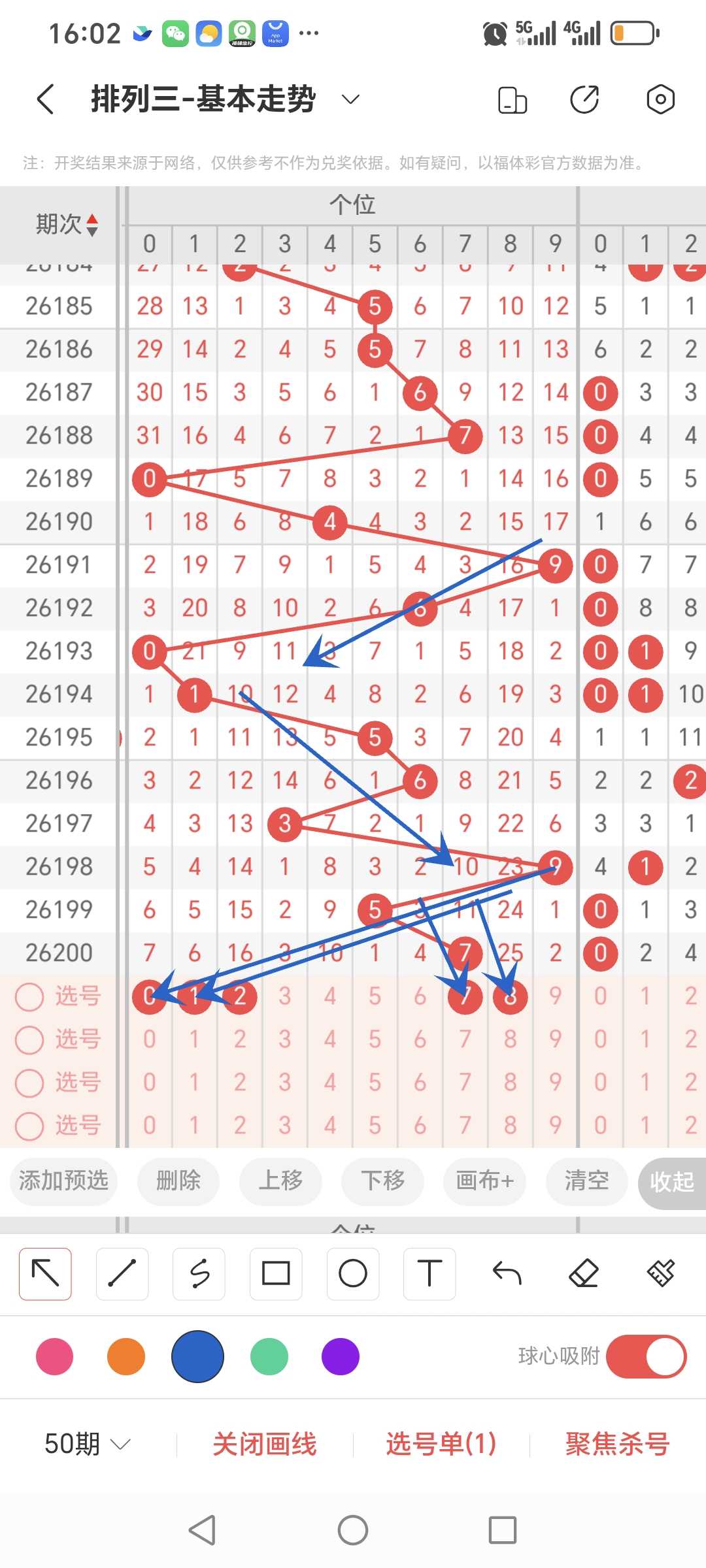Tap 关闭画线 to close drawing mode
Viewport: 706px width, 1568px height.
265,1444
